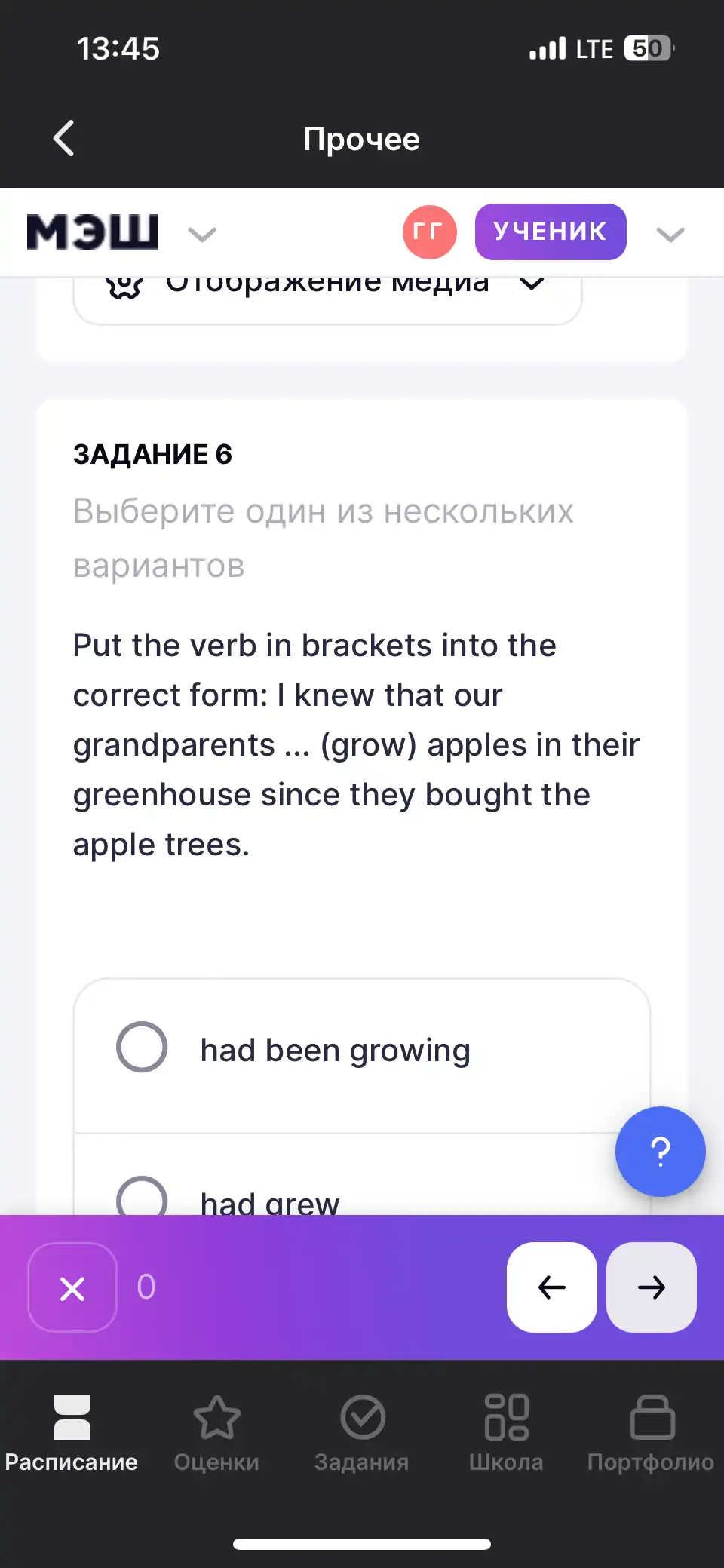Open the help question mark button
724x1568 pixels.
coord(661,1152)
